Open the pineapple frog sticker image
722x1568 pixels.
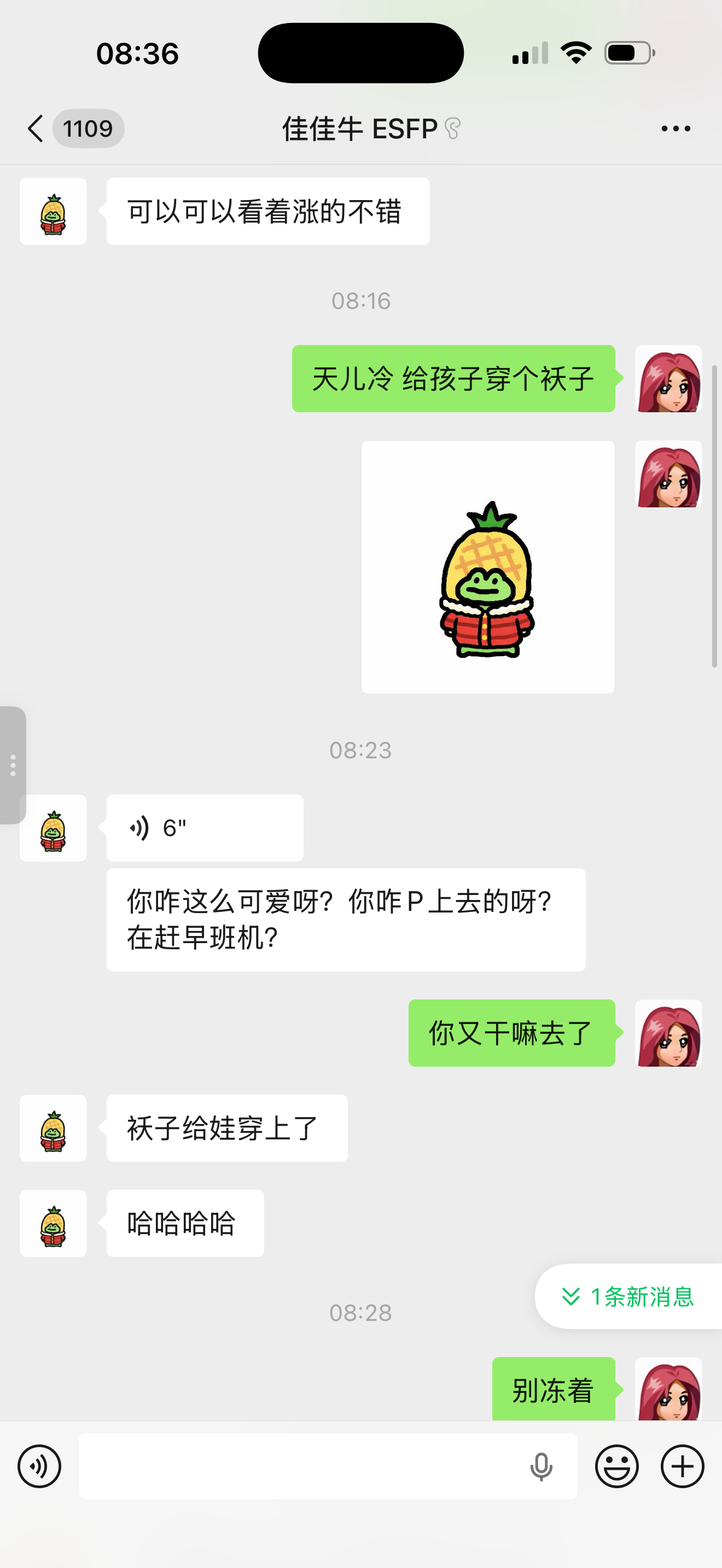click(488, 567)
